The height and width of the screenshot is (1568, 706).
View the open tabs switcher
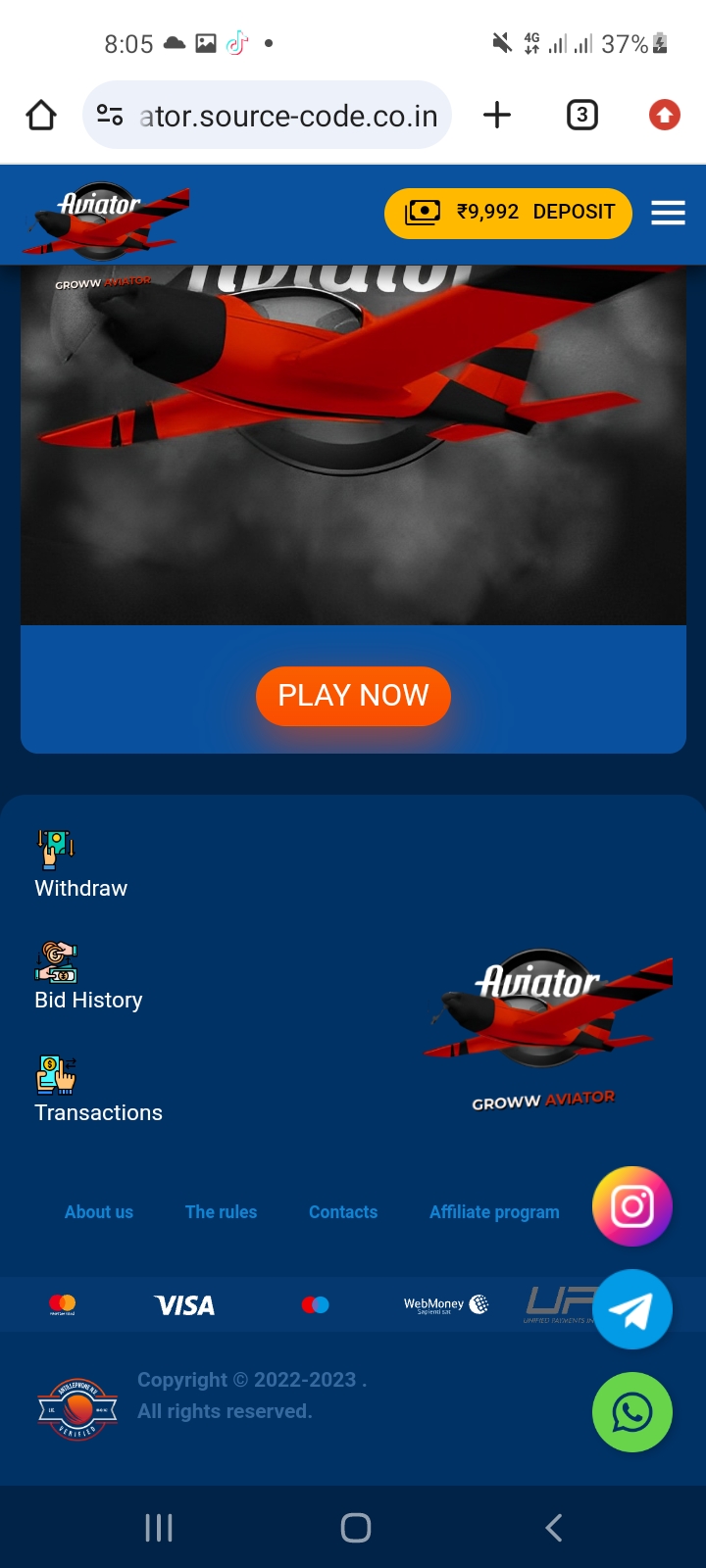pos(581,116)
